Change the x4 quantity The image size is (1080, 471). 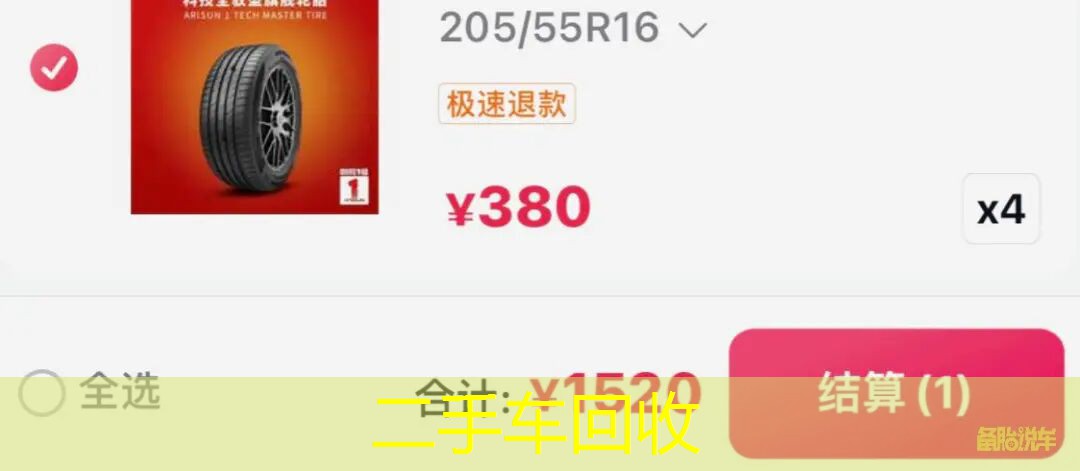pyautogui.click(x=1001, y=209)
